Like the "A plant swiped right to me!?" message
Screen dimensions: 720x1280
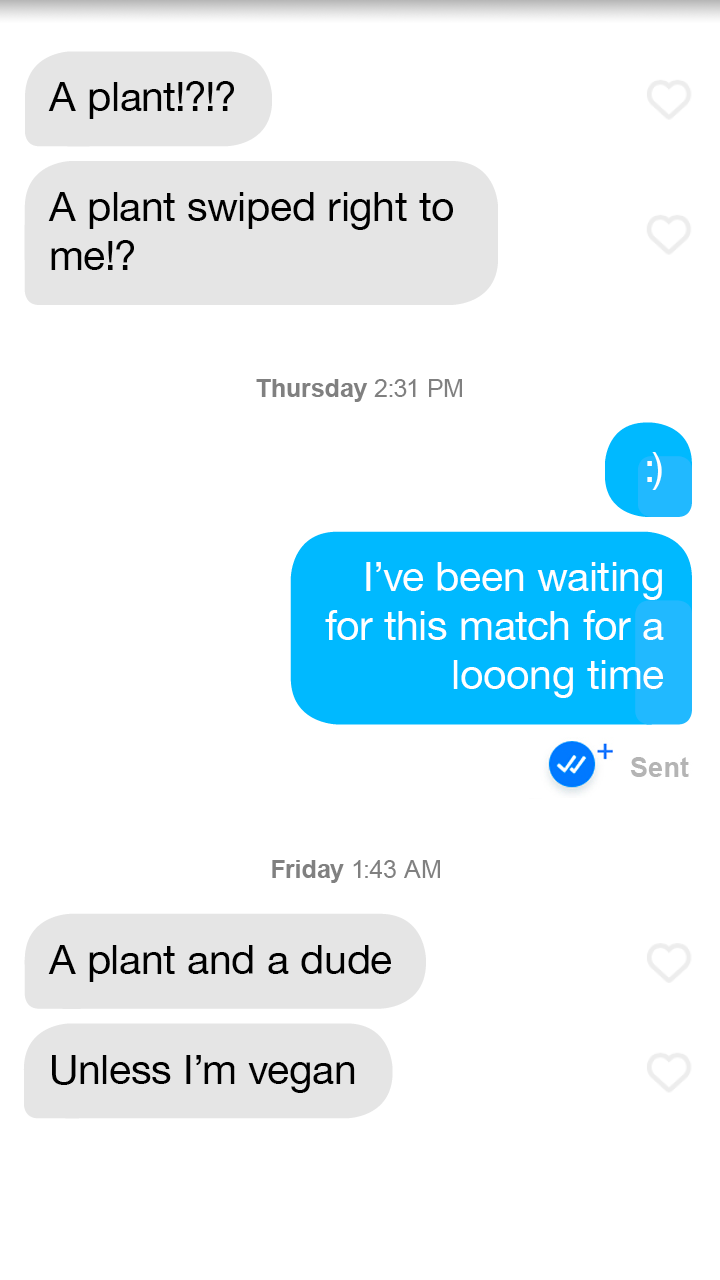pyautogui.click(x=668, y=234)
